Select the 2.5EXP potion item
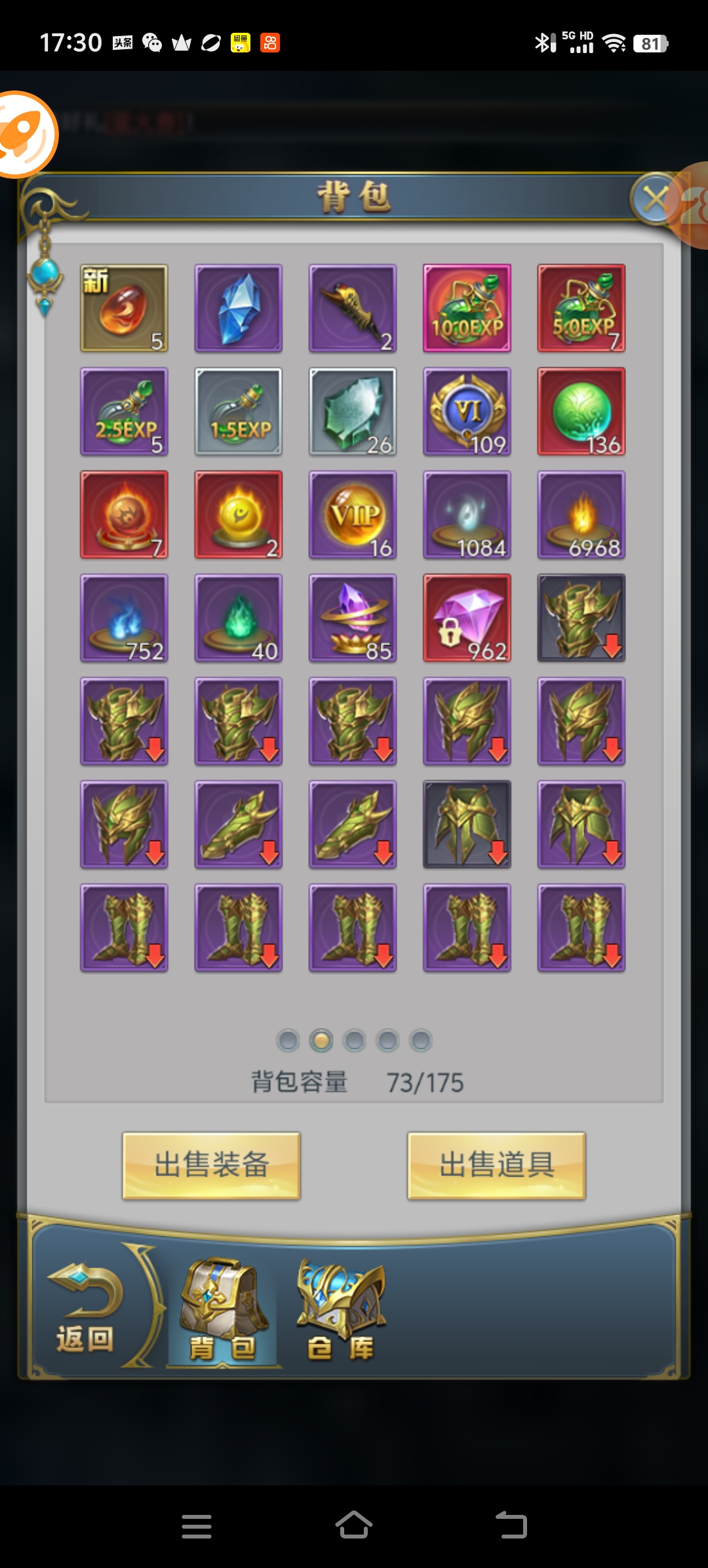This screenshot has width=708, height=1568. 124,411
